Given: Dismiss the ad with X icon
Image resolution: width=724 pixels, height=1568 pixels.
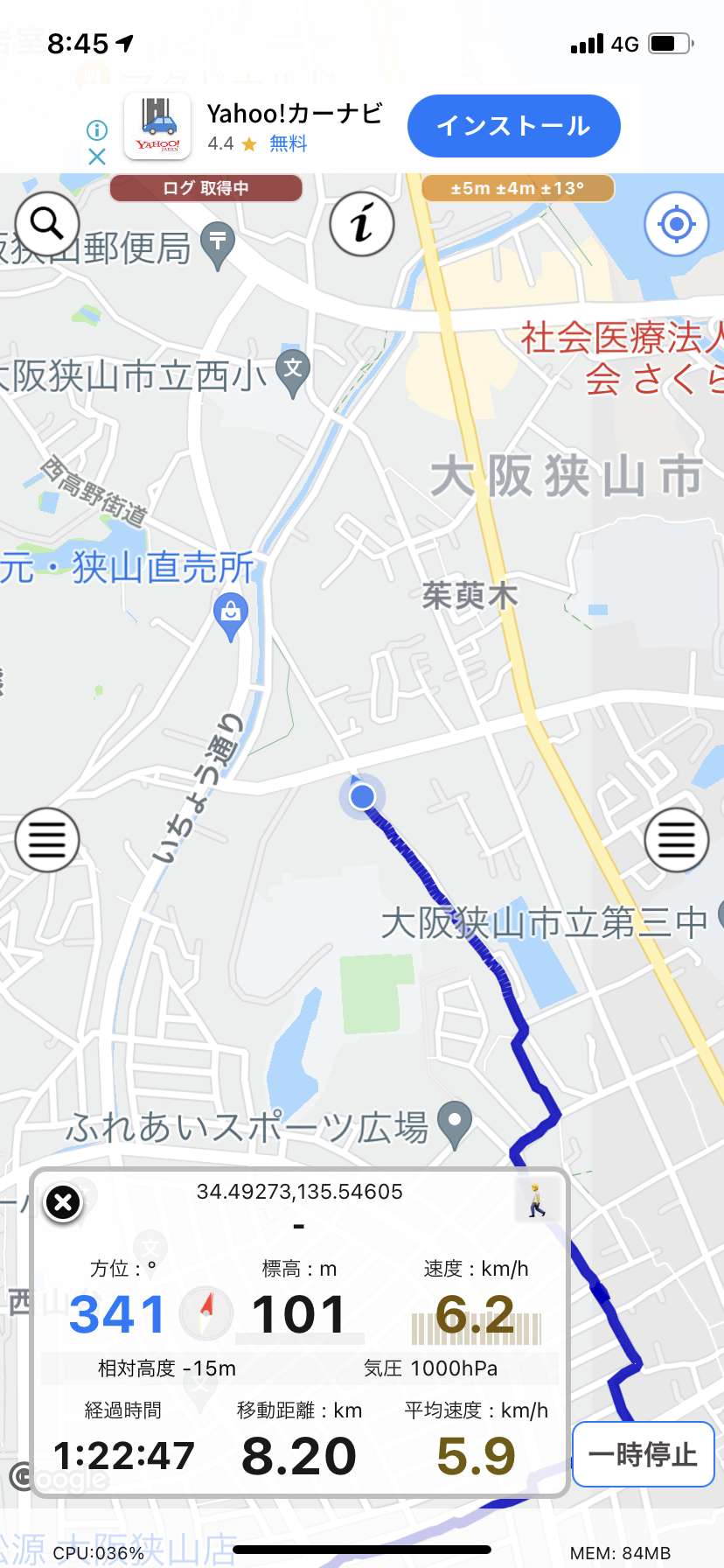Looking at the screenshot, I should coord(97,157).
